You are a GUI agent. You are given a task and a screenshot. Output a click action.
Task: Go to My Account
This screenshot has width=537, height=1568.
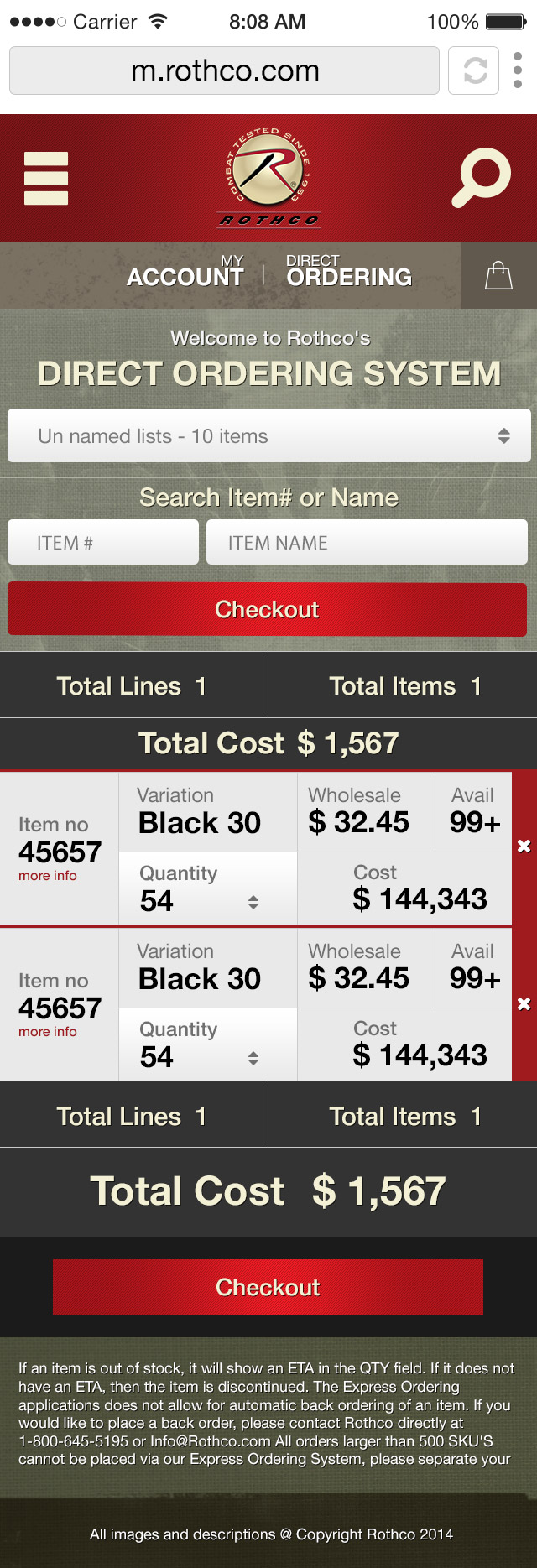point(185,273)
